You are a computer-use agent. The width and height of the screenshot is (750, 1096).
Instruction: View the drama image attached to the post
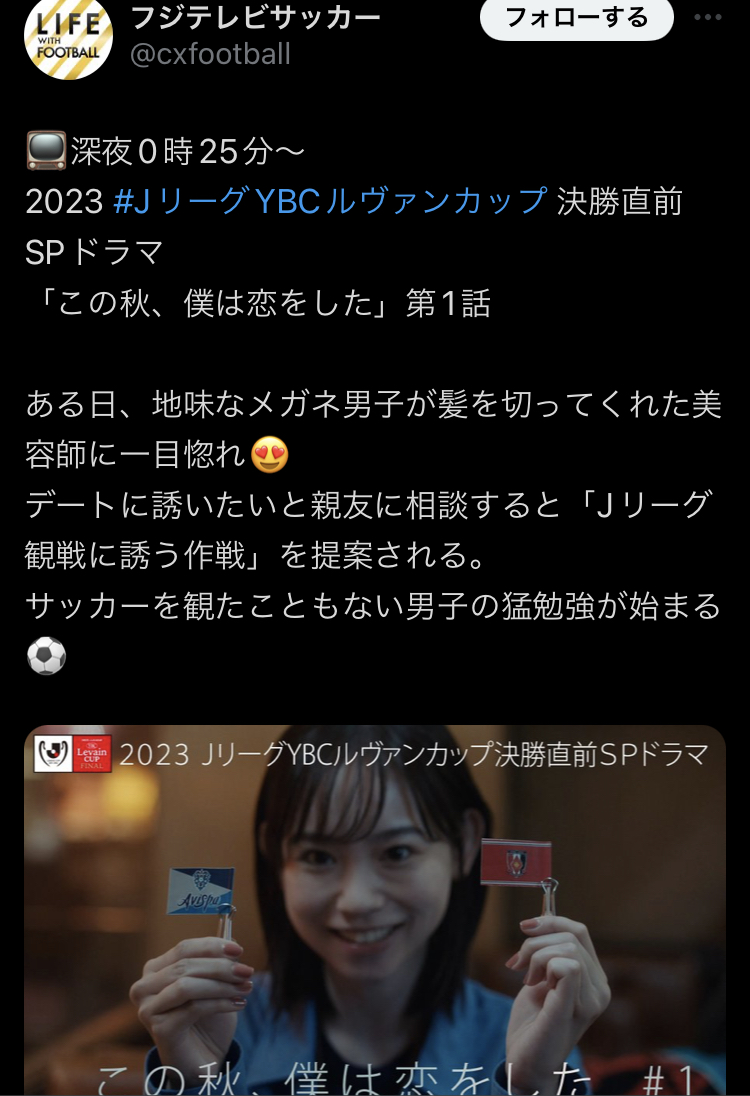click(x=375, y=910)
